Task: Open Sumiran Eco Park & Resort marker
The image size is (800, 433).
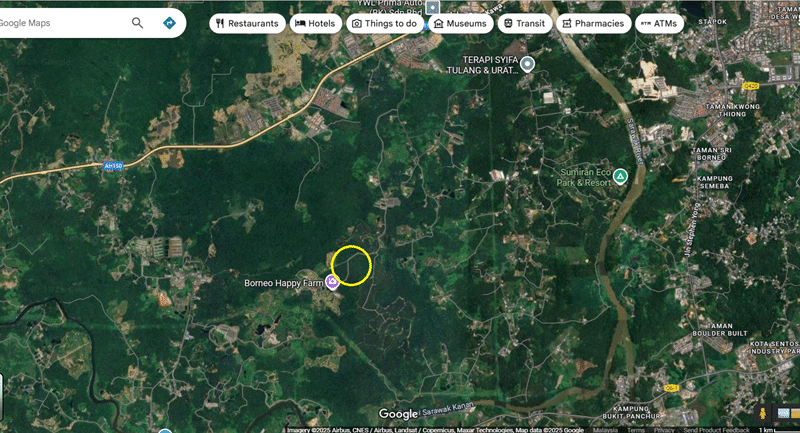Action: tap(620, 176)
